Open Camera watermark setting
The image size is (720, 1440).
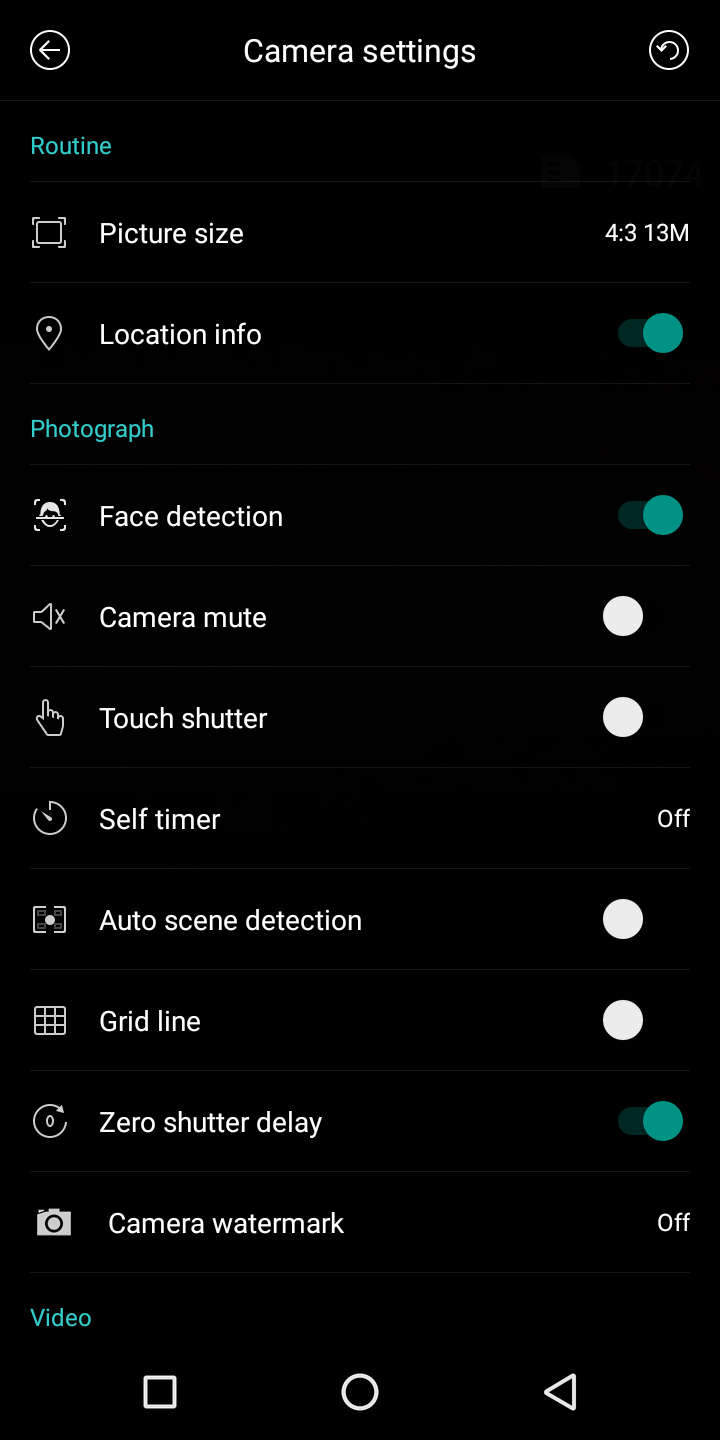point(360,1223)
